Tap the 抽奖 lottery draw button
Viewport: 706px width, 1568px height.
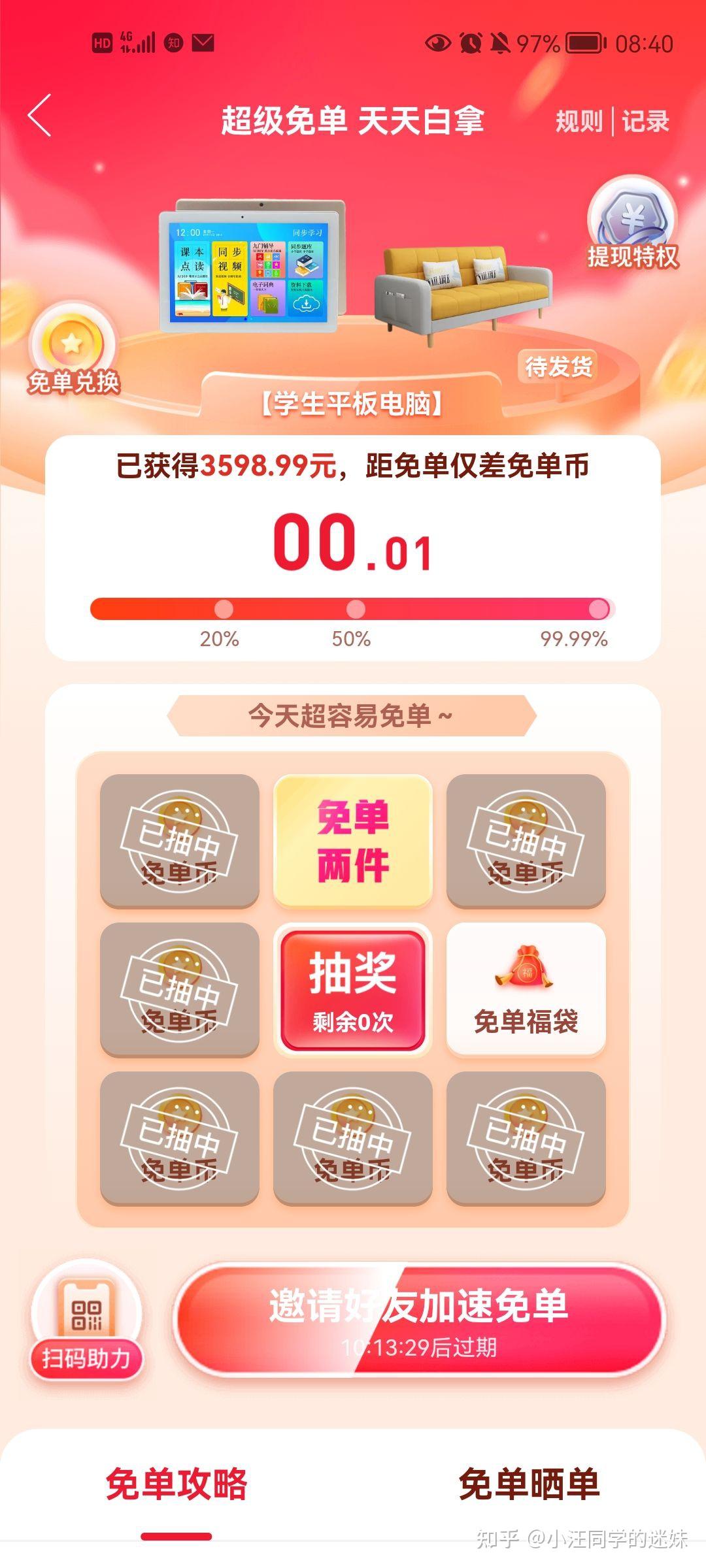pyautogui.click(x=353, y=990)
